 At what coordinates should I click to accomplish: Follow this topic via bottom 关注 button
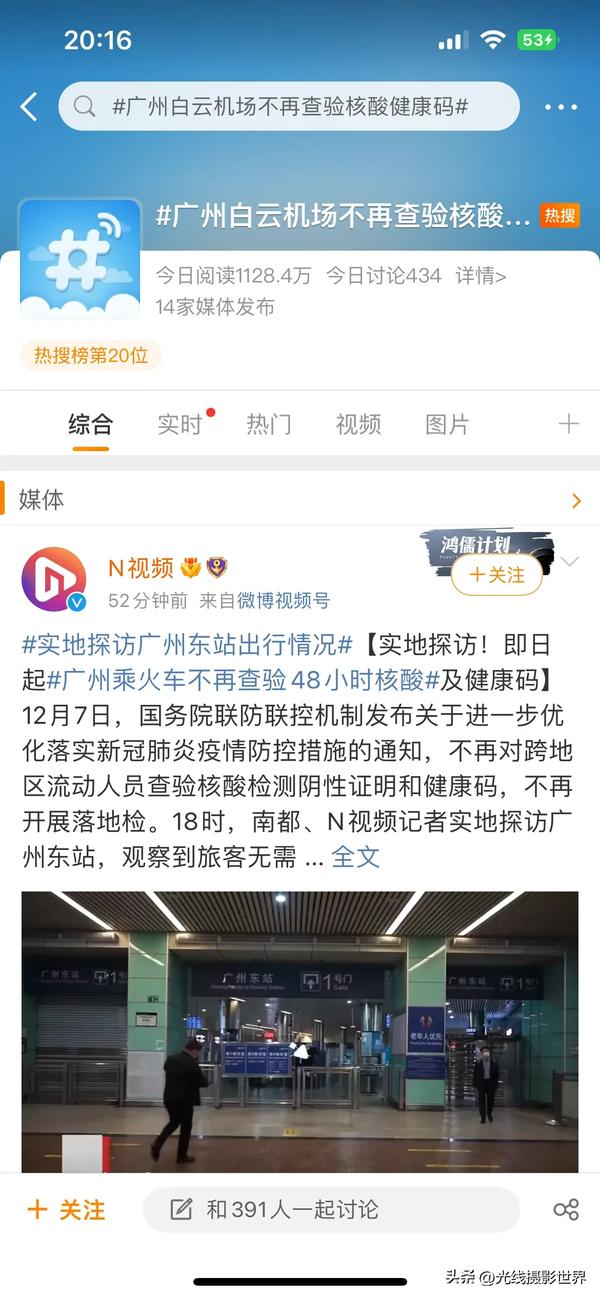pos(66,1210)
